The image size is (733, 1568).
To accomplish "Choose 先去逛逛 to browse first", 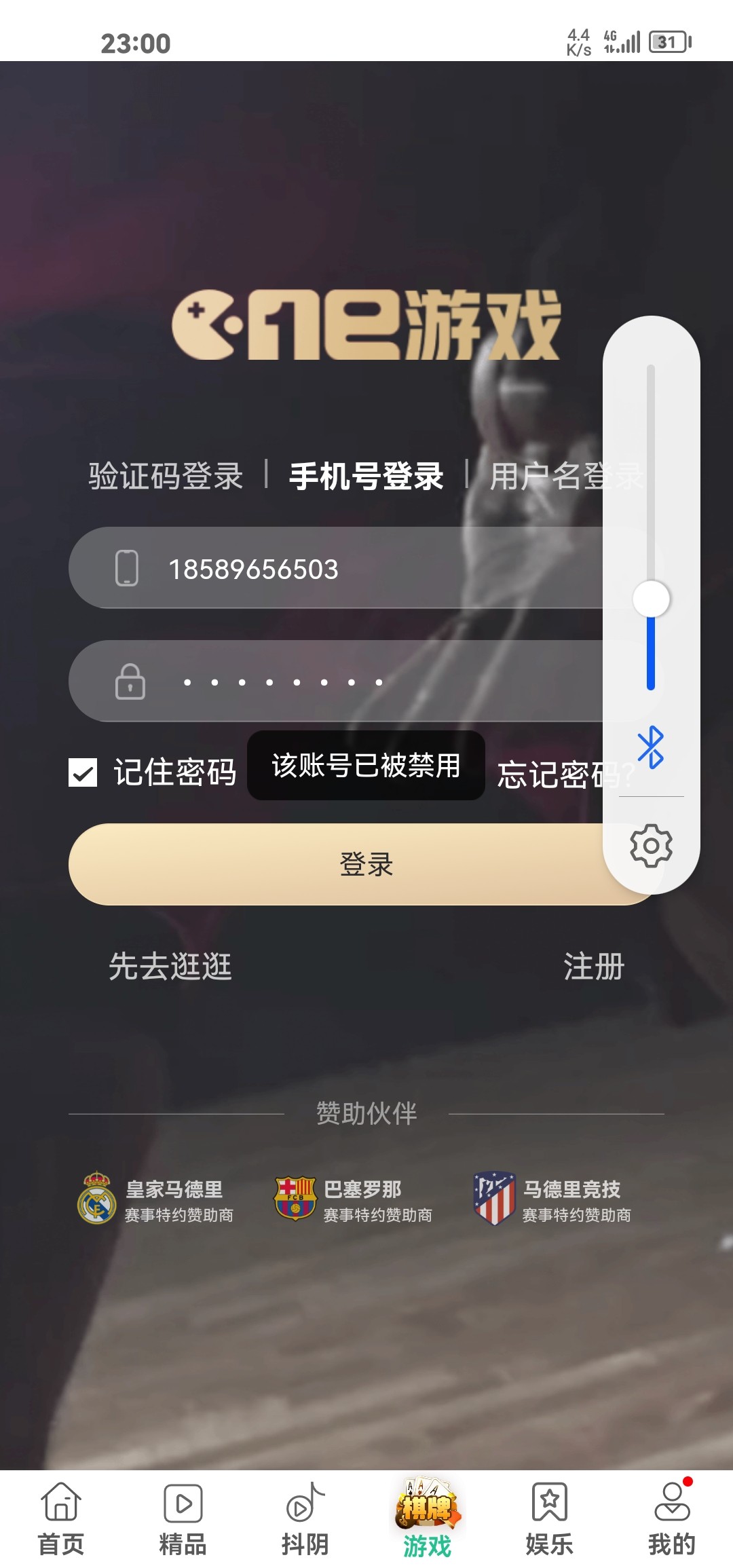I will click(x=170, y=966).
